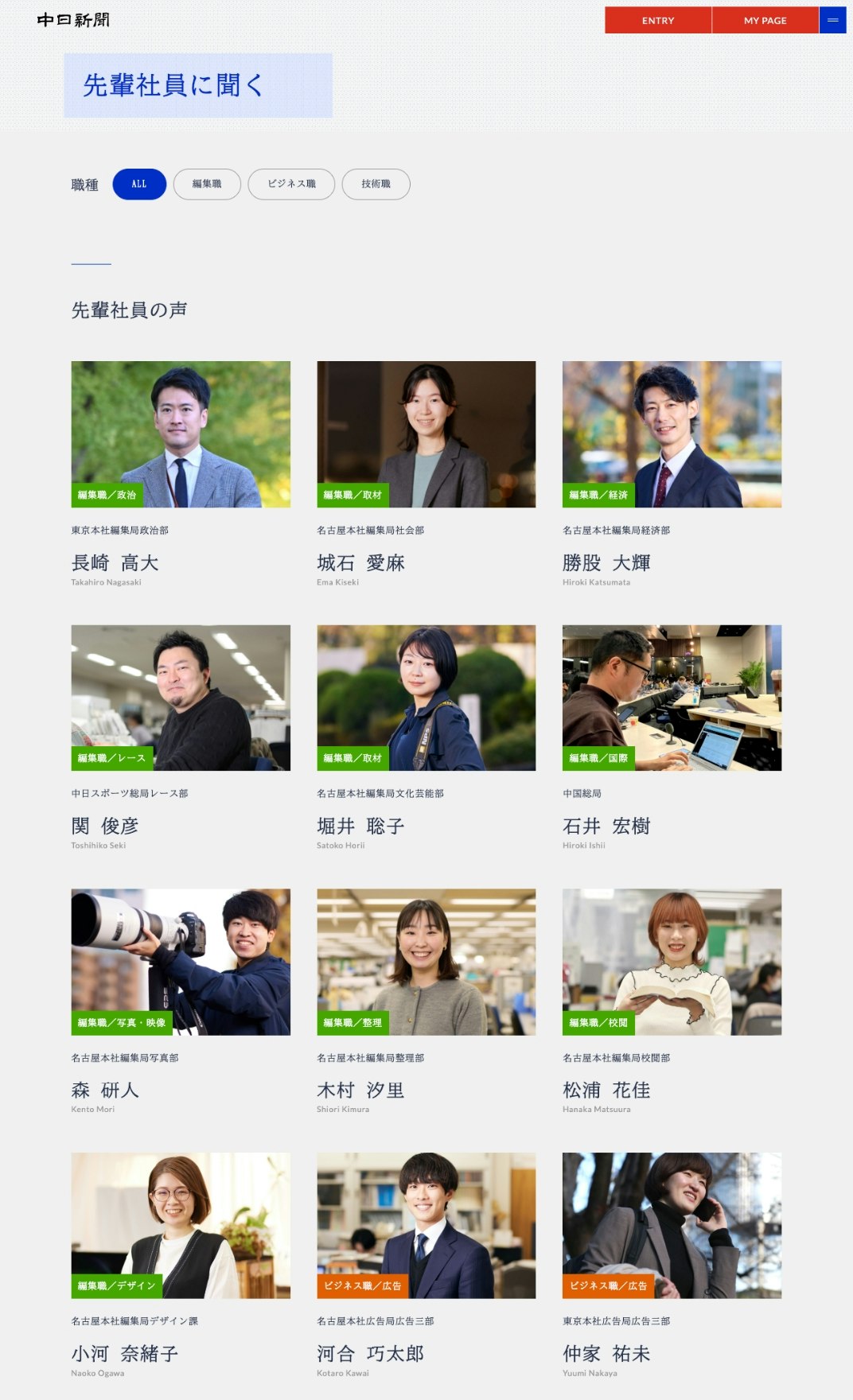Filter by 編集職
This screenshot has width=853, height=1400.
tap(207, 184)
